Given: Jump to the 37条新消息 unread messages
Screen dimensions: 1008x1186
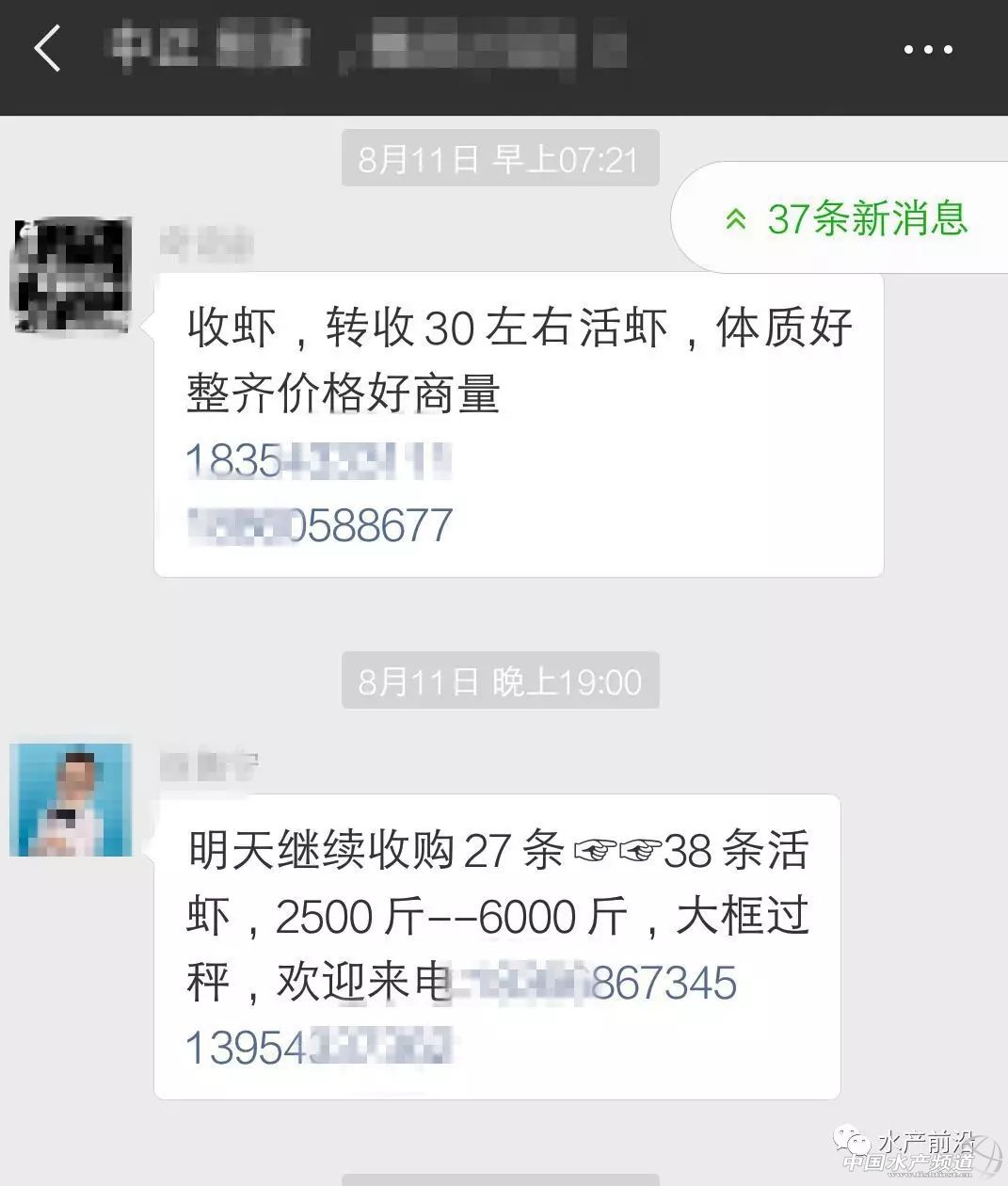Looking at the screenshot, I should pyautogui.click(x=847, y=218).
